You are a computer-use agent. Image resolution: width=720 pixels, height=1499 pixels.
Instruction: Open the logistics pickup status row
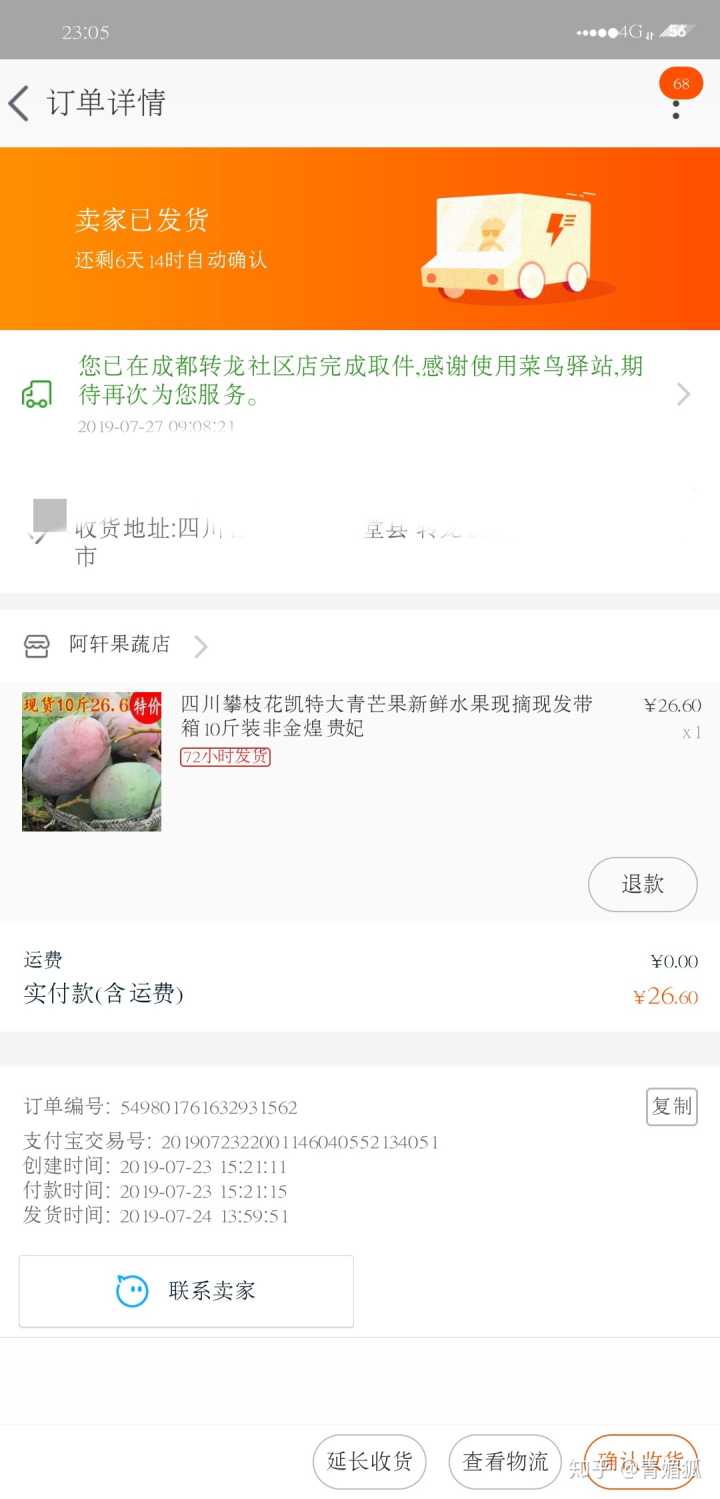pos(360,393)
